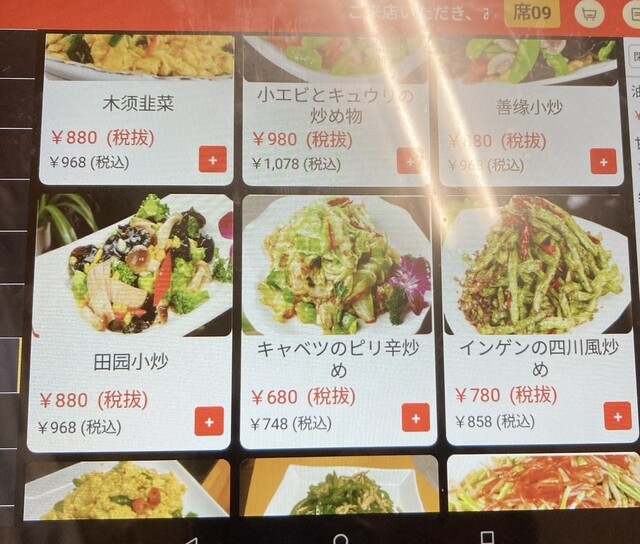The width and height of the screenshot is (640, 544).
Task: Add 小エビとキュウリの炒め物 to the order
Action: pos(410,162)
